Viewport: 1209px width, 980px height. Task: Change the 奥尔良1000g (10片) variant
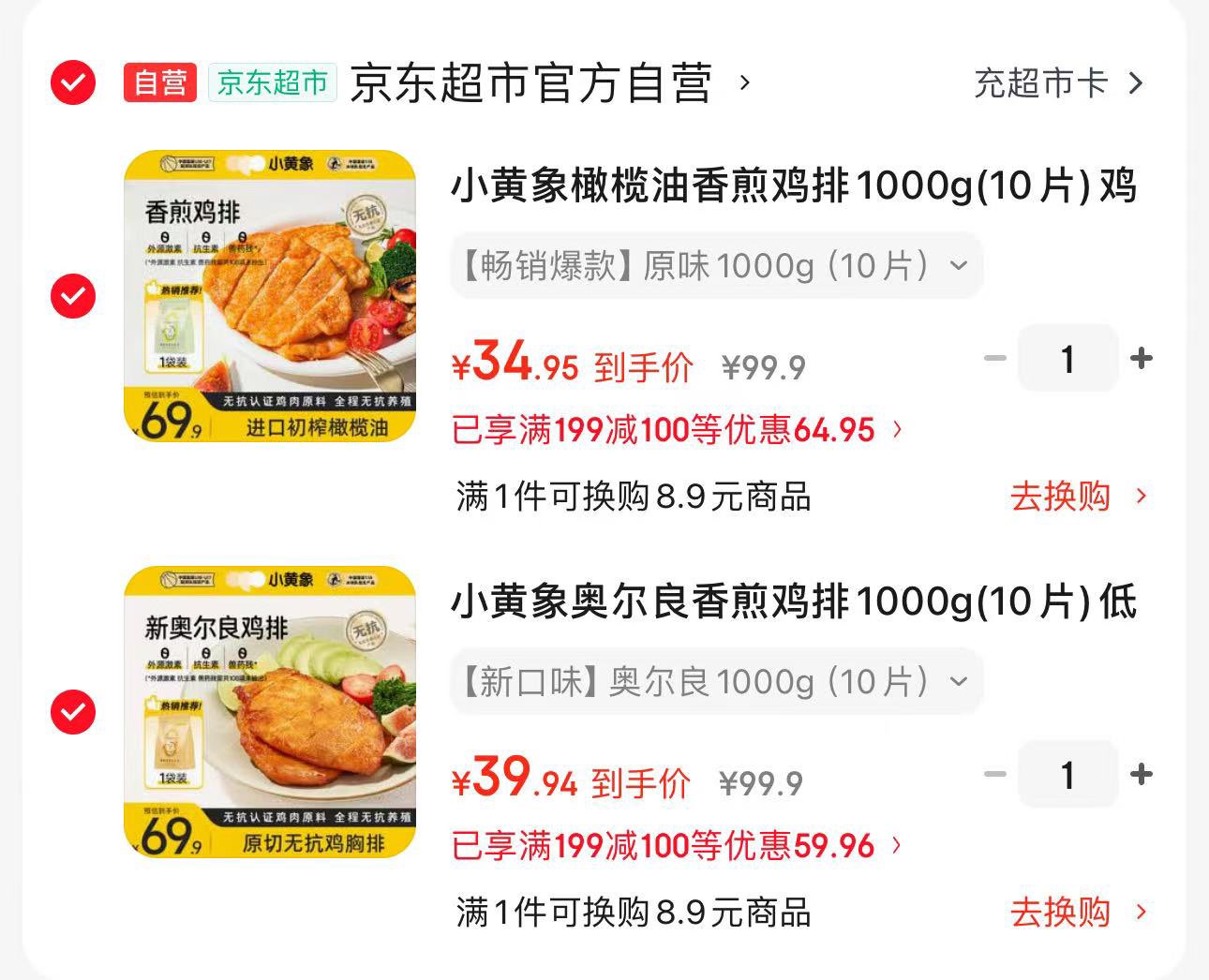716,682
